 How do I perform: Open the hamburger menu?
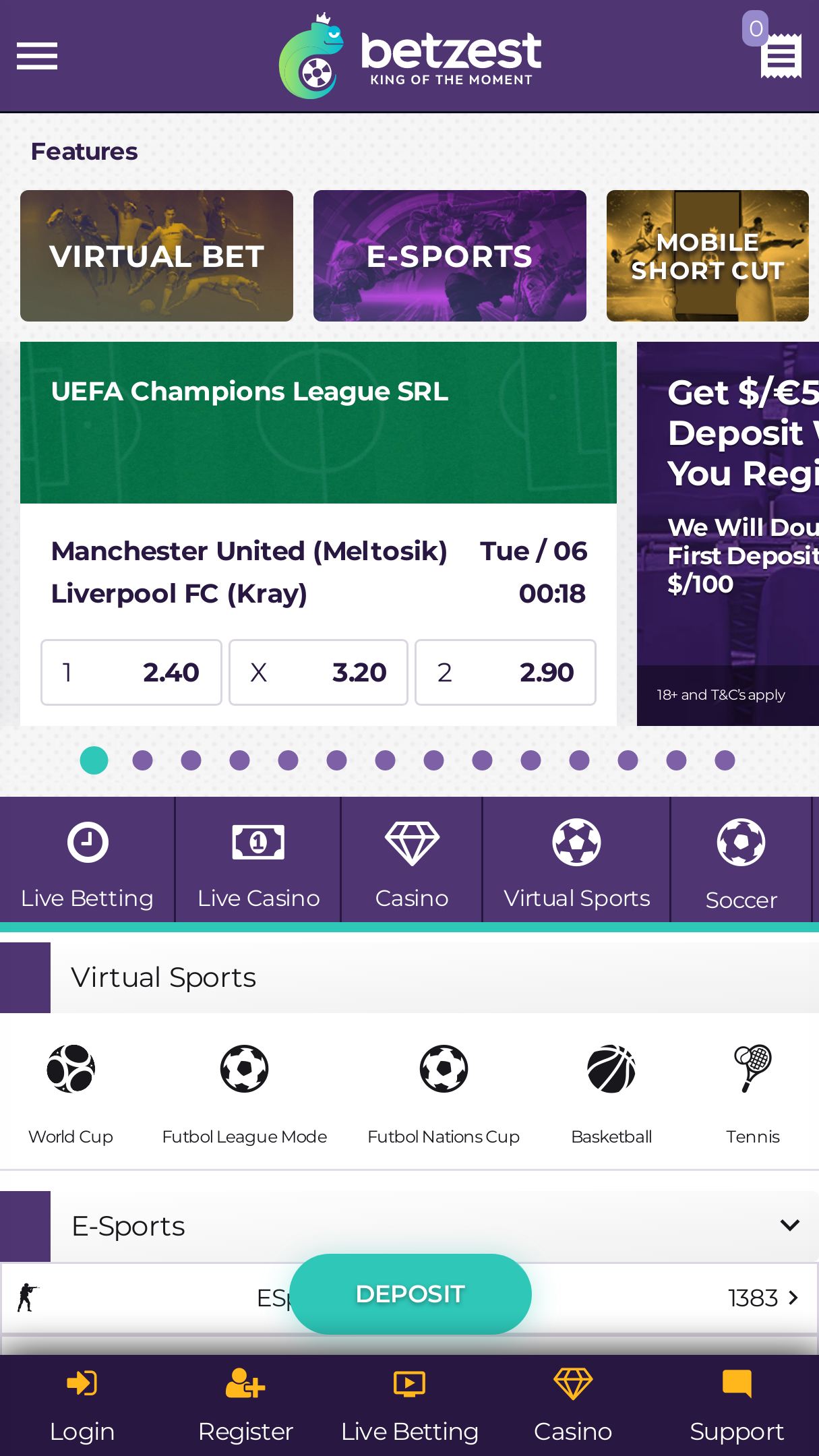click(37, 56)
